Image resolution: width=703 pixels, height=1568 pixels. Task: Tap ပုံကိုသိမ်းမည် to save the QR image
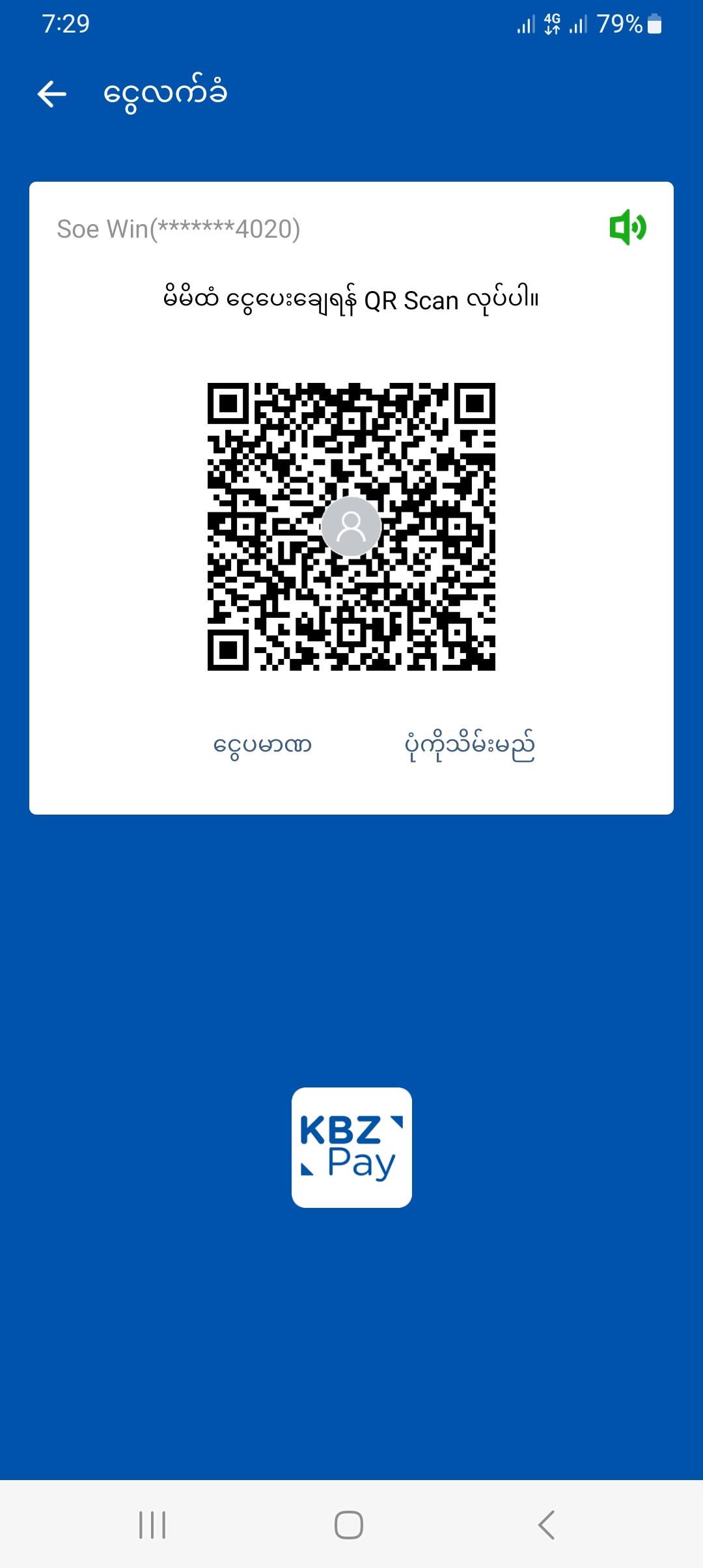pos(469,746)
